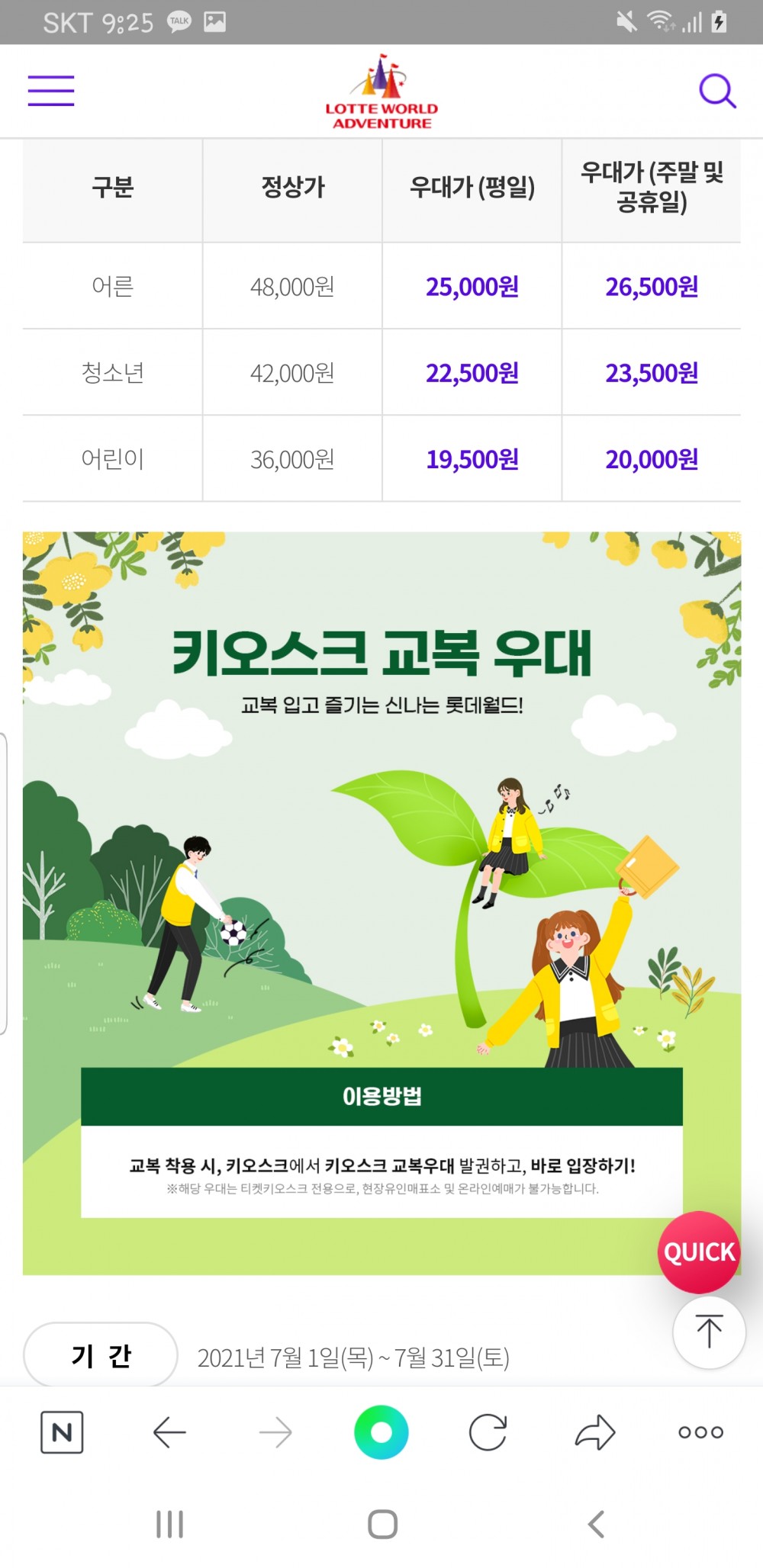Go to Lotte World Adventure home logo
This screenshot has height=1568, width=763.
point(381,92)
